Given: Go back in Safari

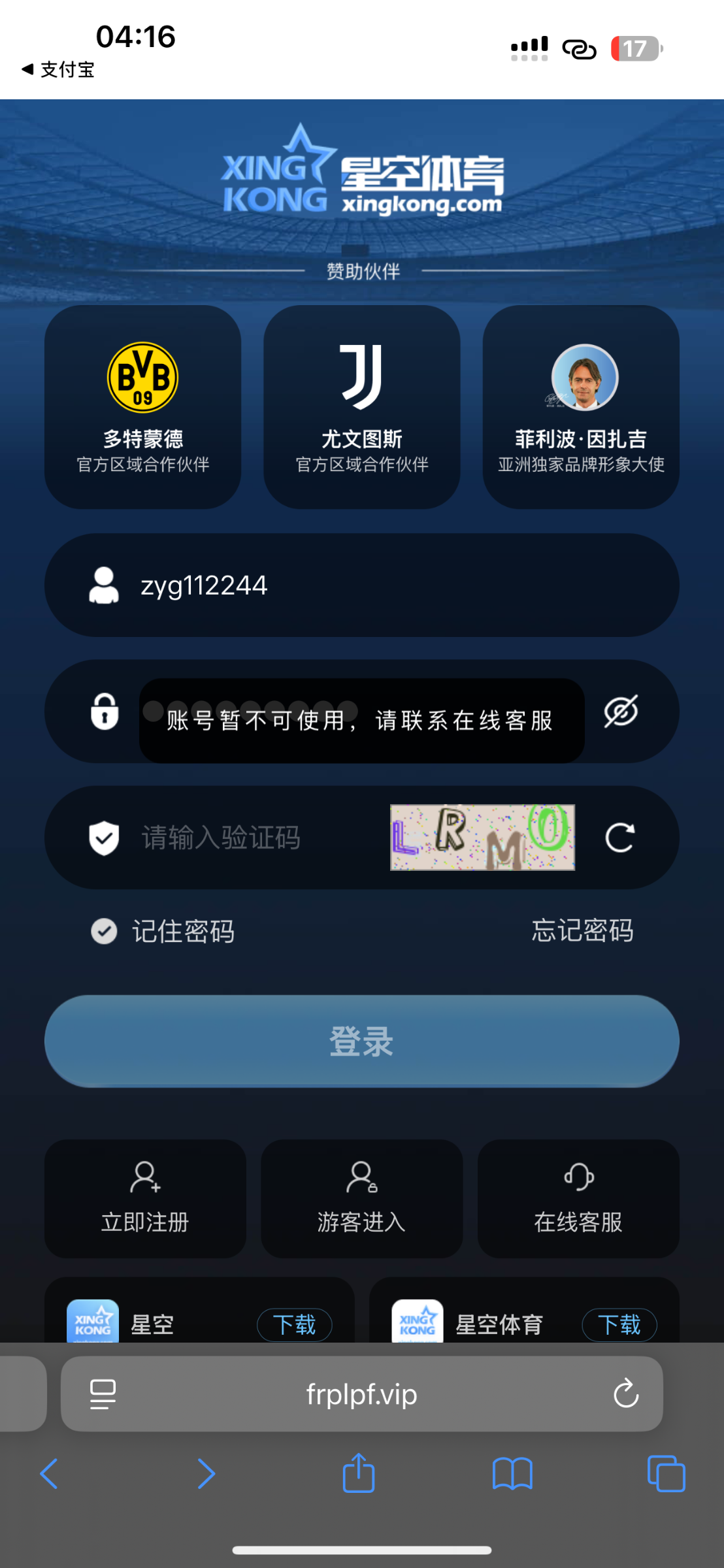Looking at the screenshot, I should tap(49, 1474).
